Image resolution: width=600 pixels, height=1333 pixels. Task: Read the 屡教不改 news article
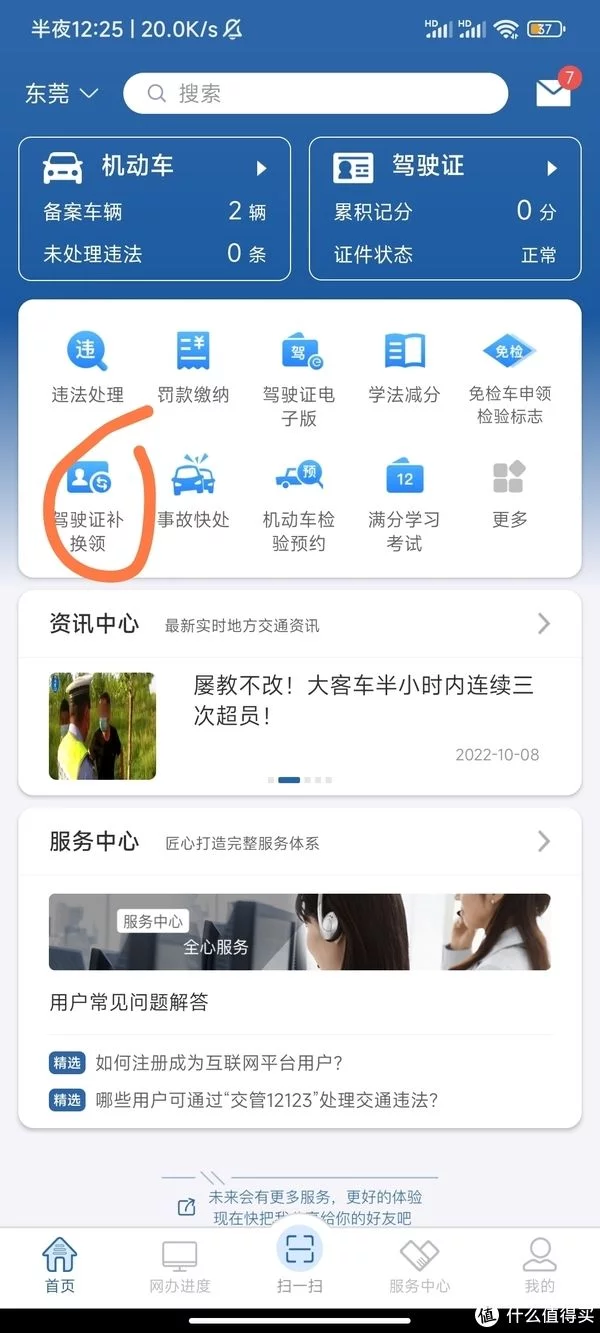[362, 700]
